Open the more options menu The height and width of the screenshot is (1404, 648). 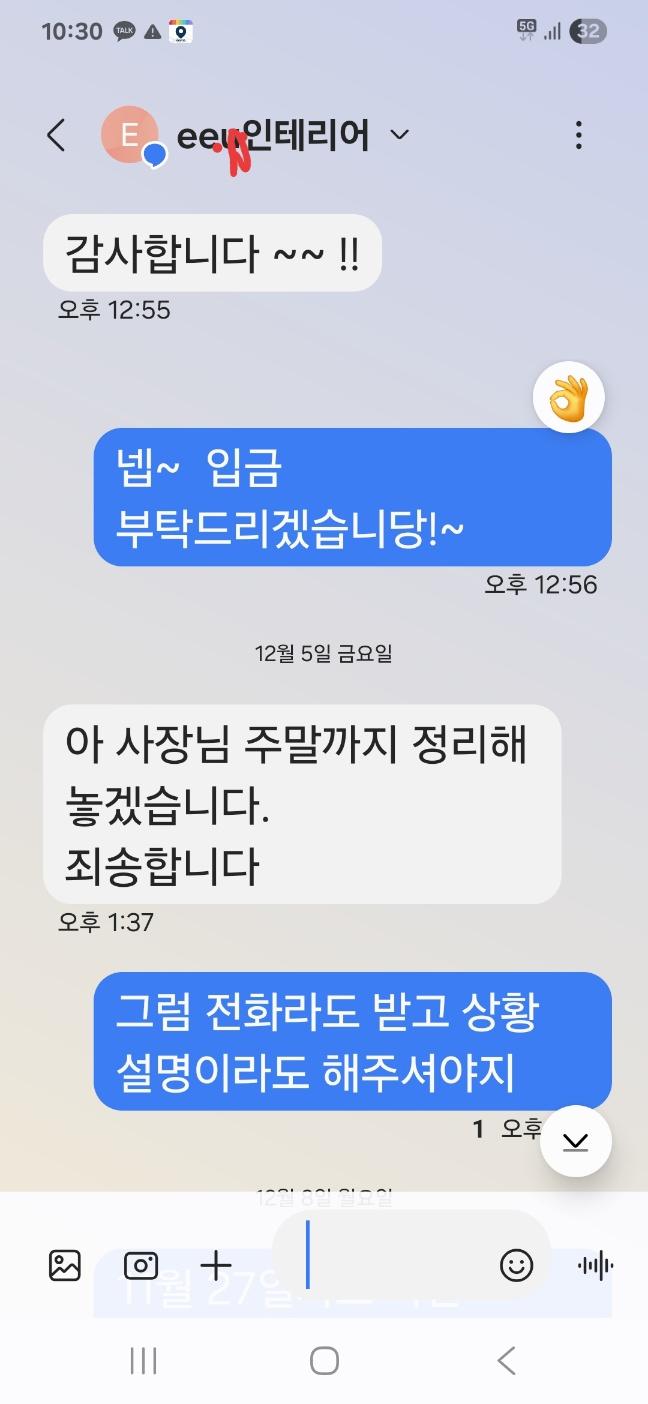click(x=578, y=135)
